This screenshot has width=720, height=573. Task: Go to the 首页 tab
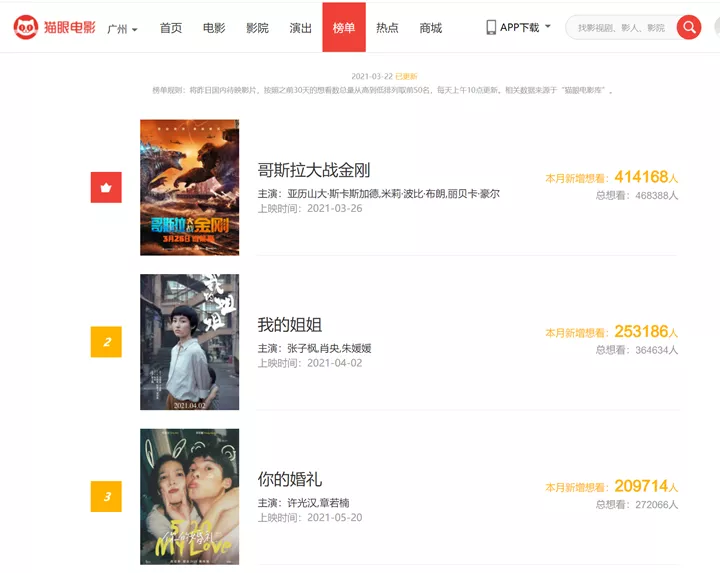click(171, 28)
